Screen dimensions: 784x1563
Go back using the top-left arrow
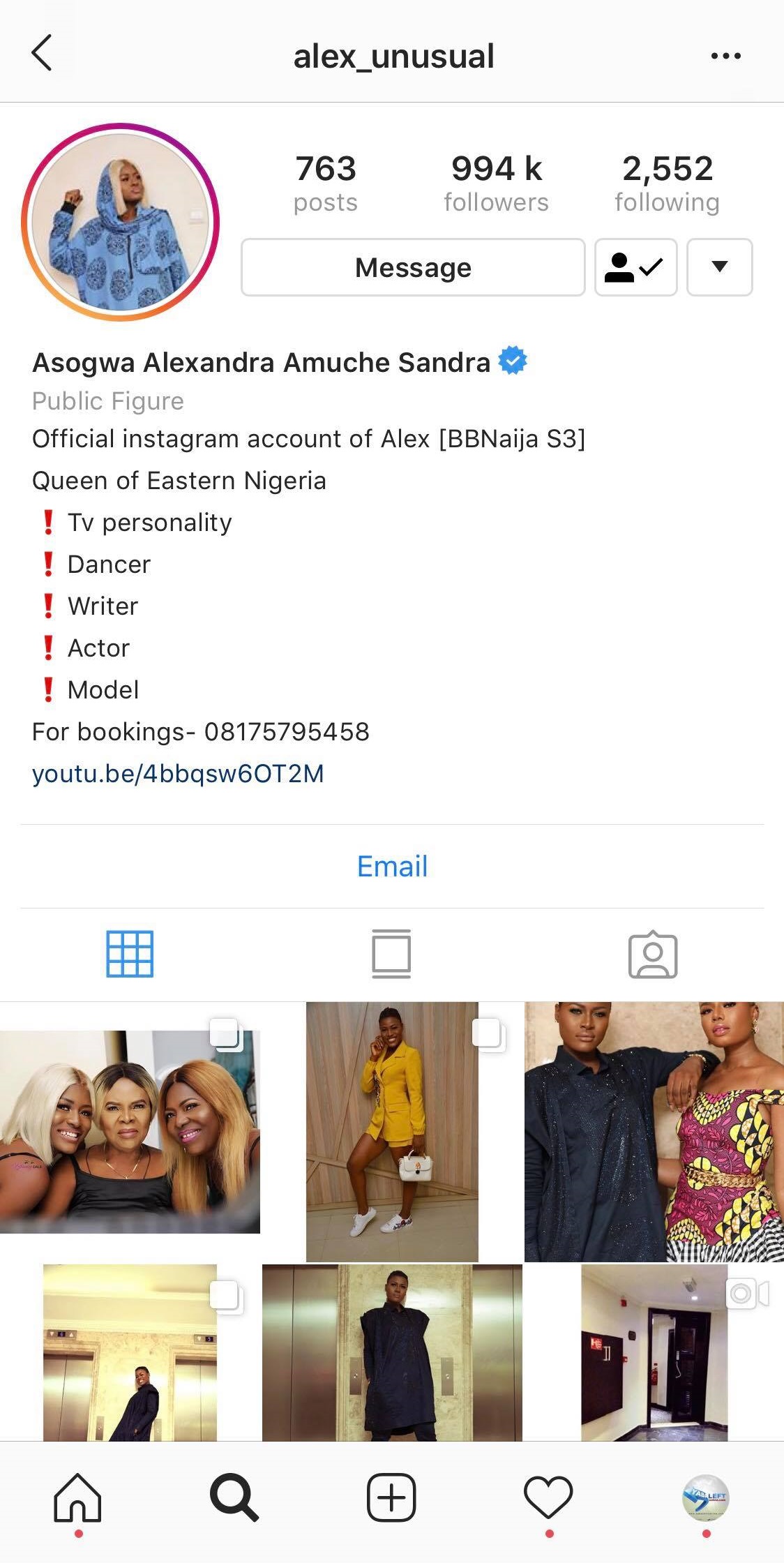[42, 54]
